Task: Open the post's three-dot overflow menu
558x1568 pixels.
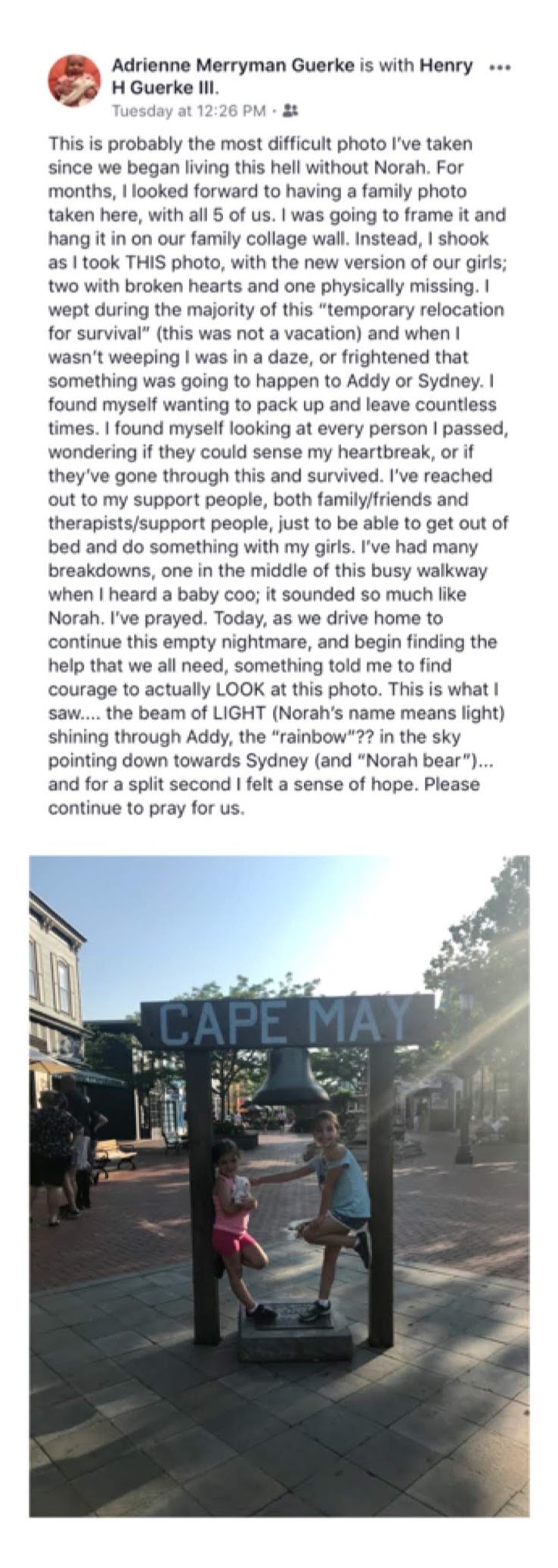Action: (x=501, y=68)
